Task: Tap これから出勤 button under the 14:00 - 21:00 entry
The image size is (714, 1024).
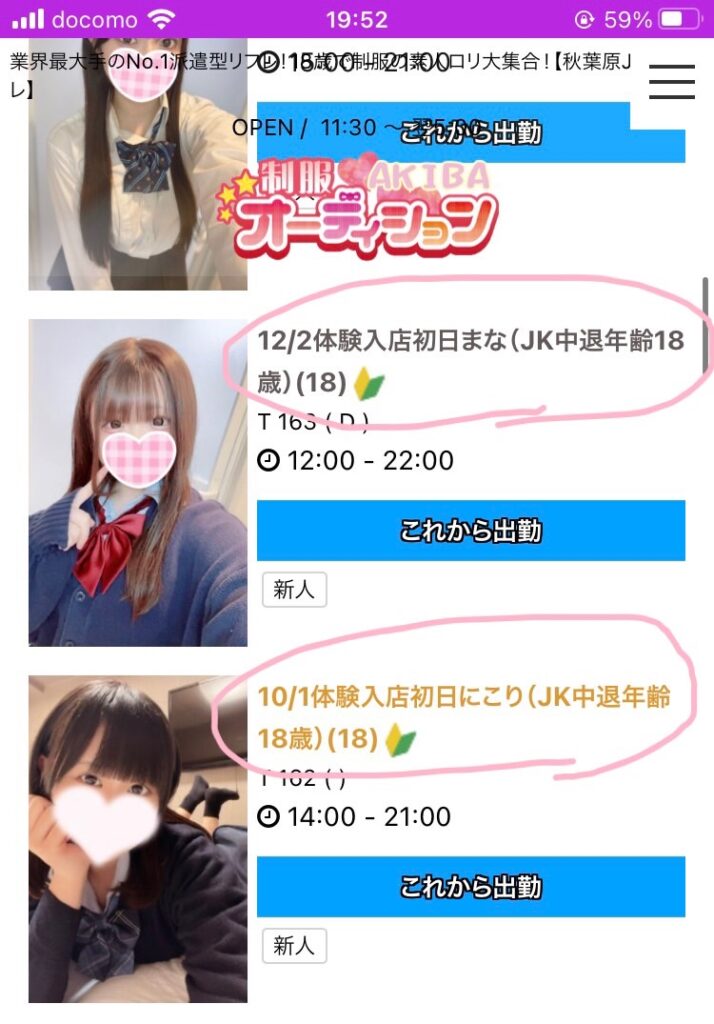Action: tap(470, 887)
